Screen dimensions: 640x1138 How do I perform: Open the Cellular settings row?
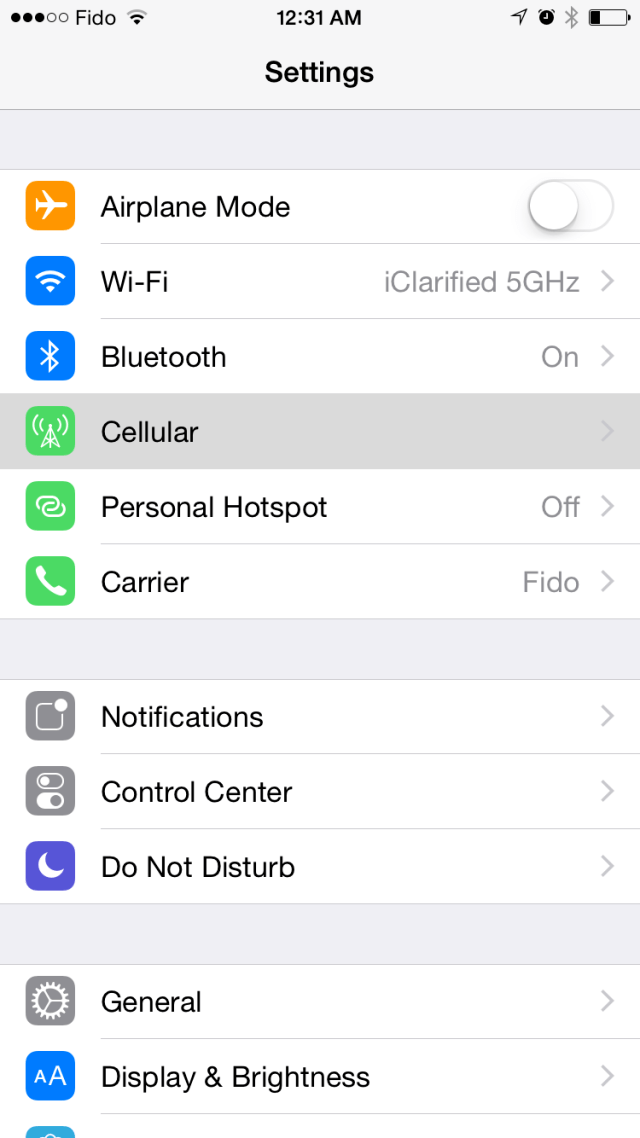point(320,432)
